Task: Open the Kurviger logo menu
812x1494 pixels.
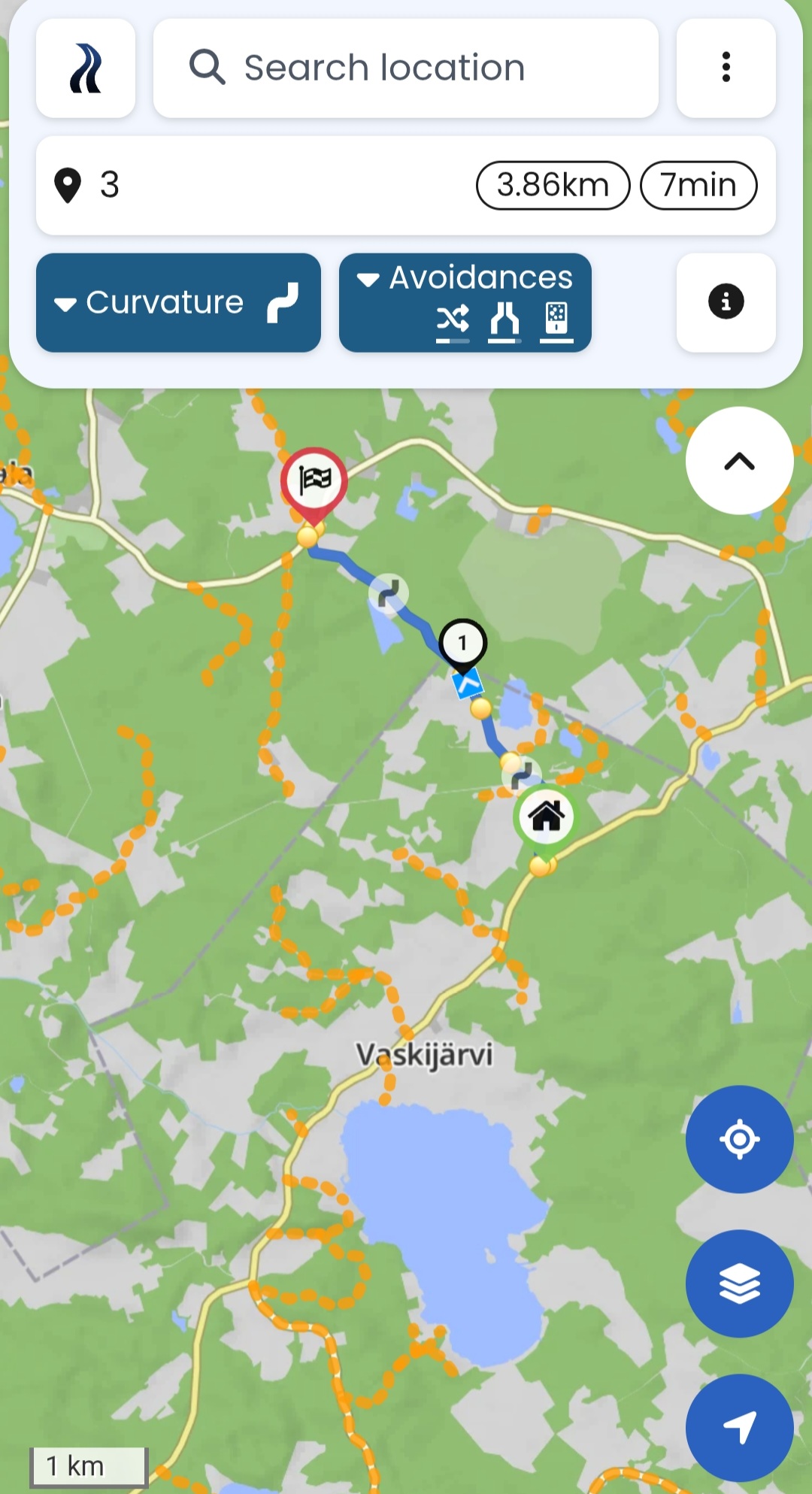Action: [86, 68]
